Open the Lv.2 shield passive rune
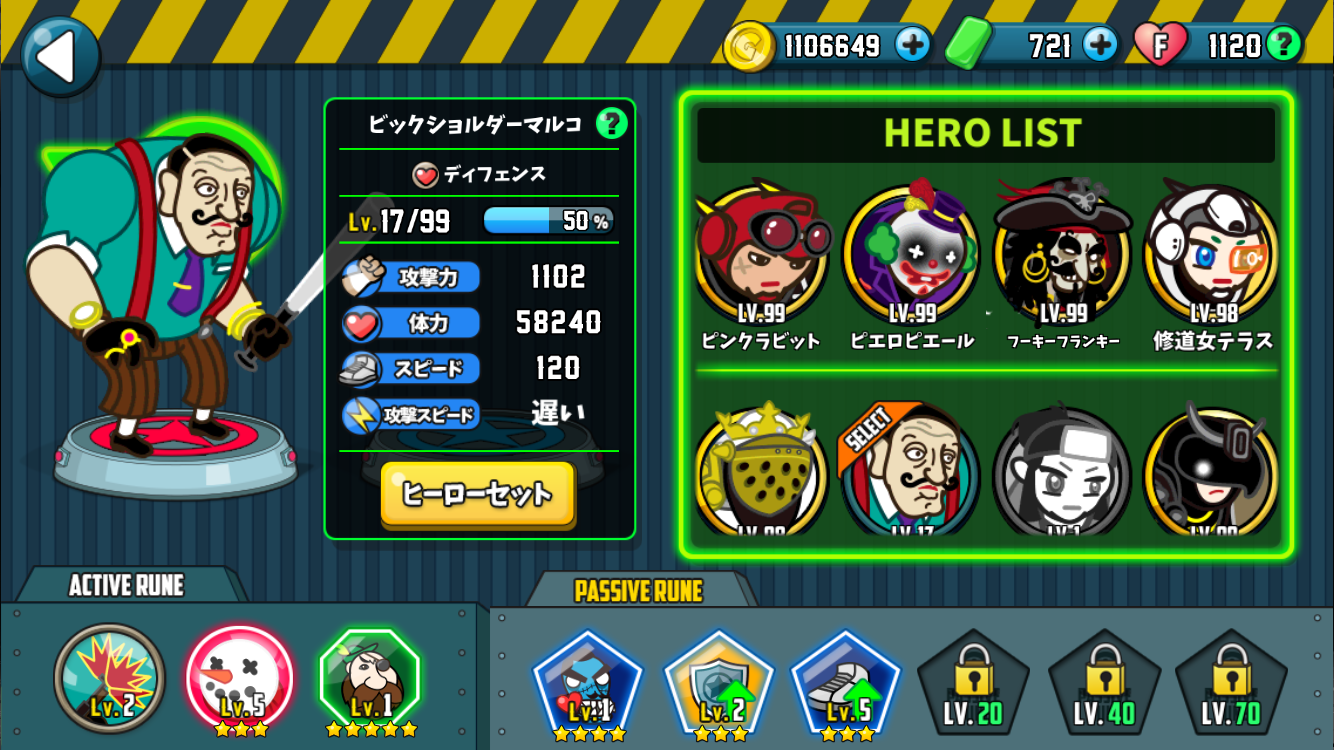 coord(718,685)
